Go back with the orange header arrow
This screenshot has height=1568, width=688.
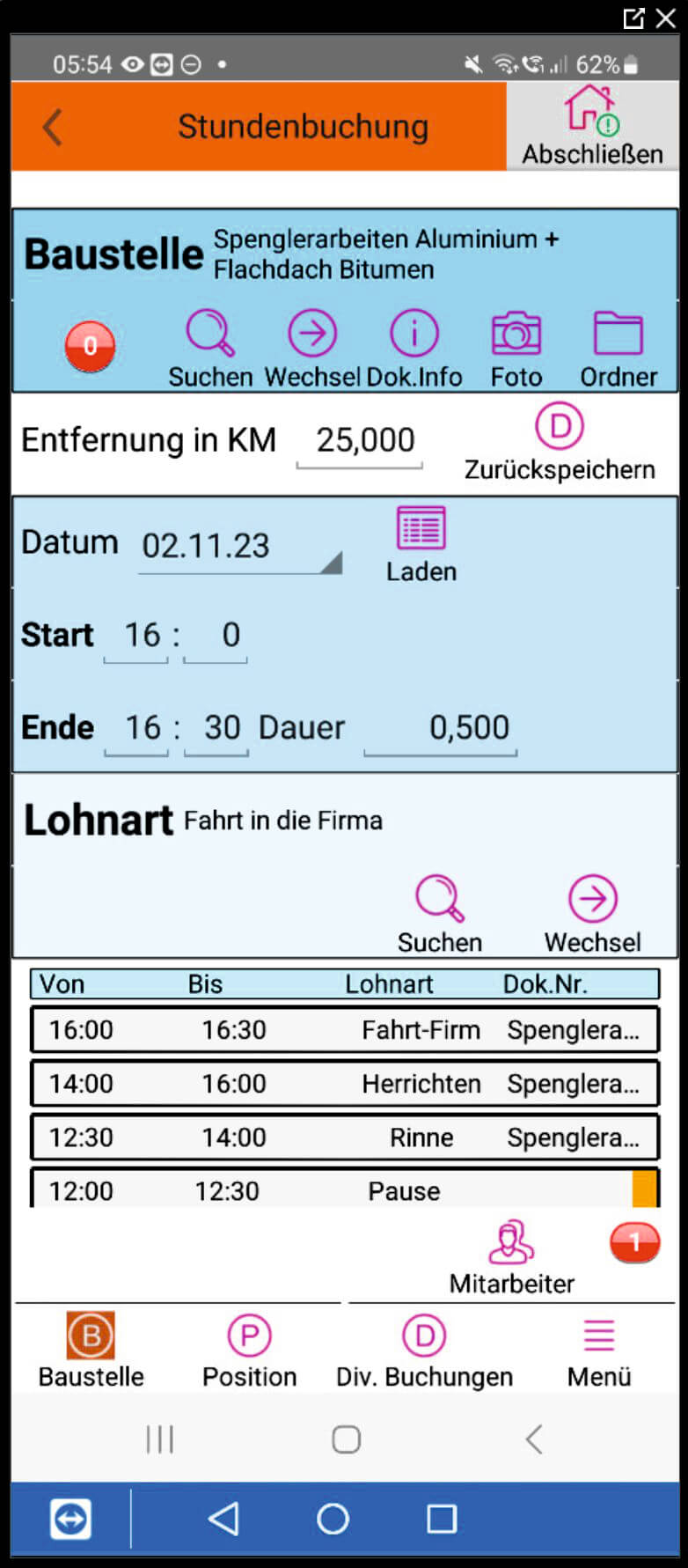click(x=53, y=128)
